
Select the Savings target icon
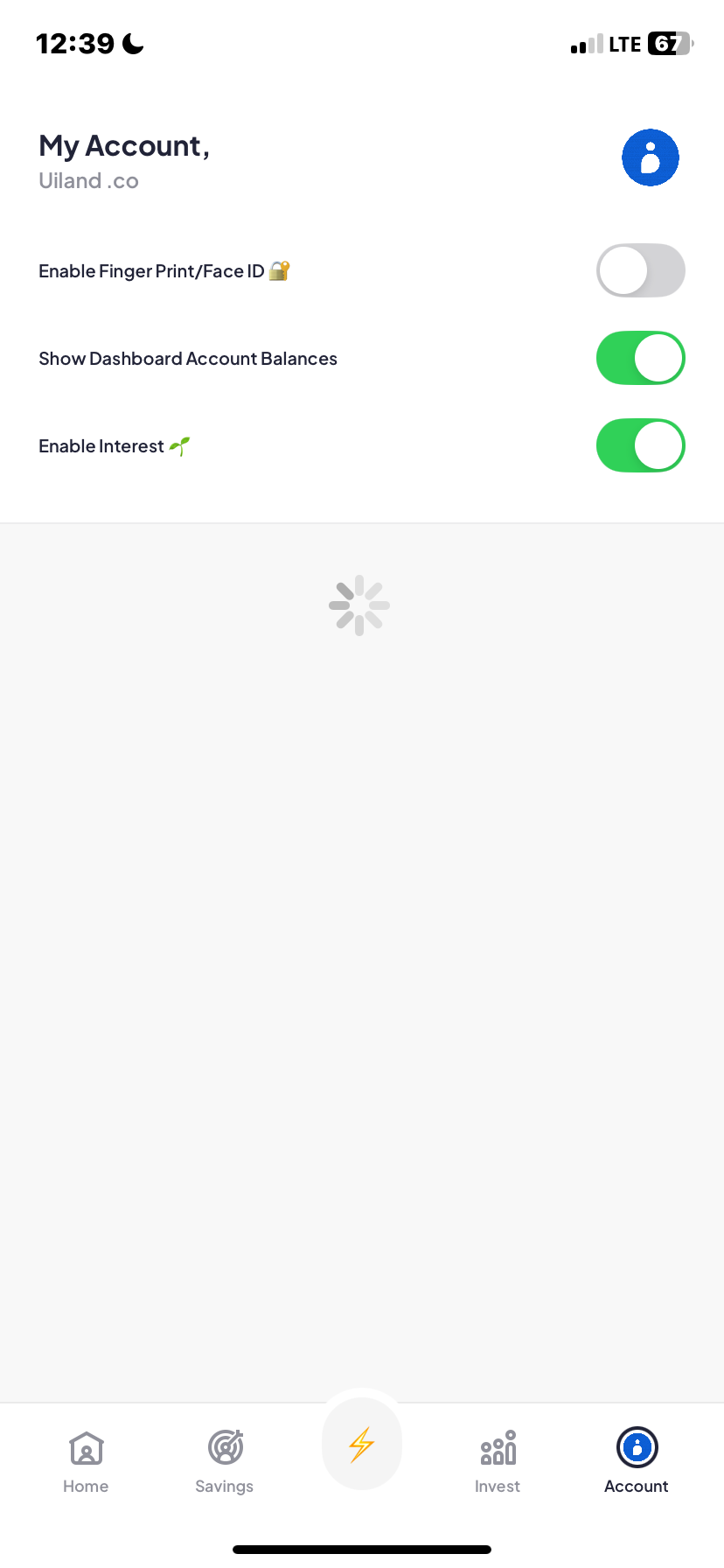coord(224,1446)
